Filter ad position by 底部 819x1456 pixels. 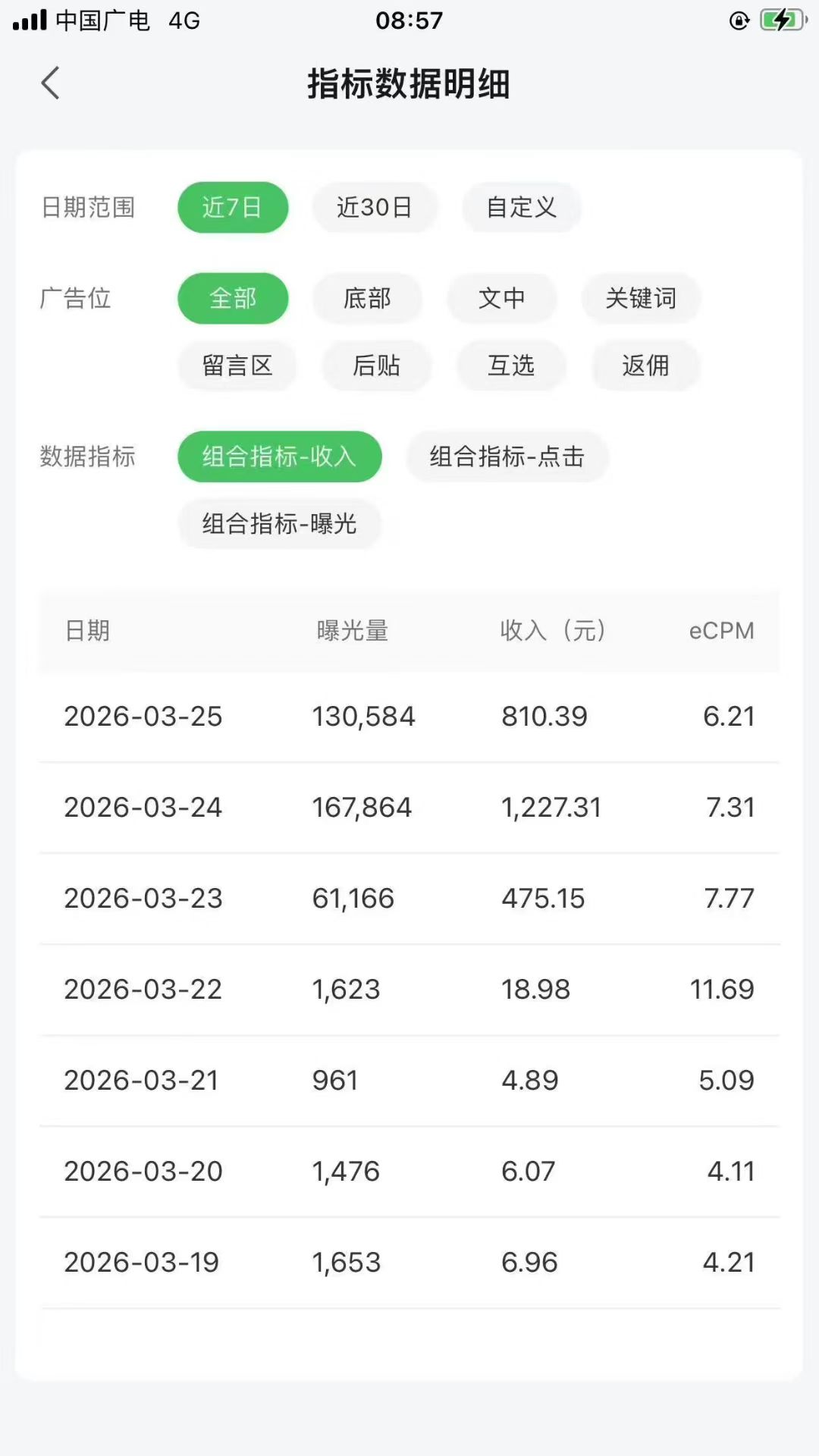click(367, 298)
